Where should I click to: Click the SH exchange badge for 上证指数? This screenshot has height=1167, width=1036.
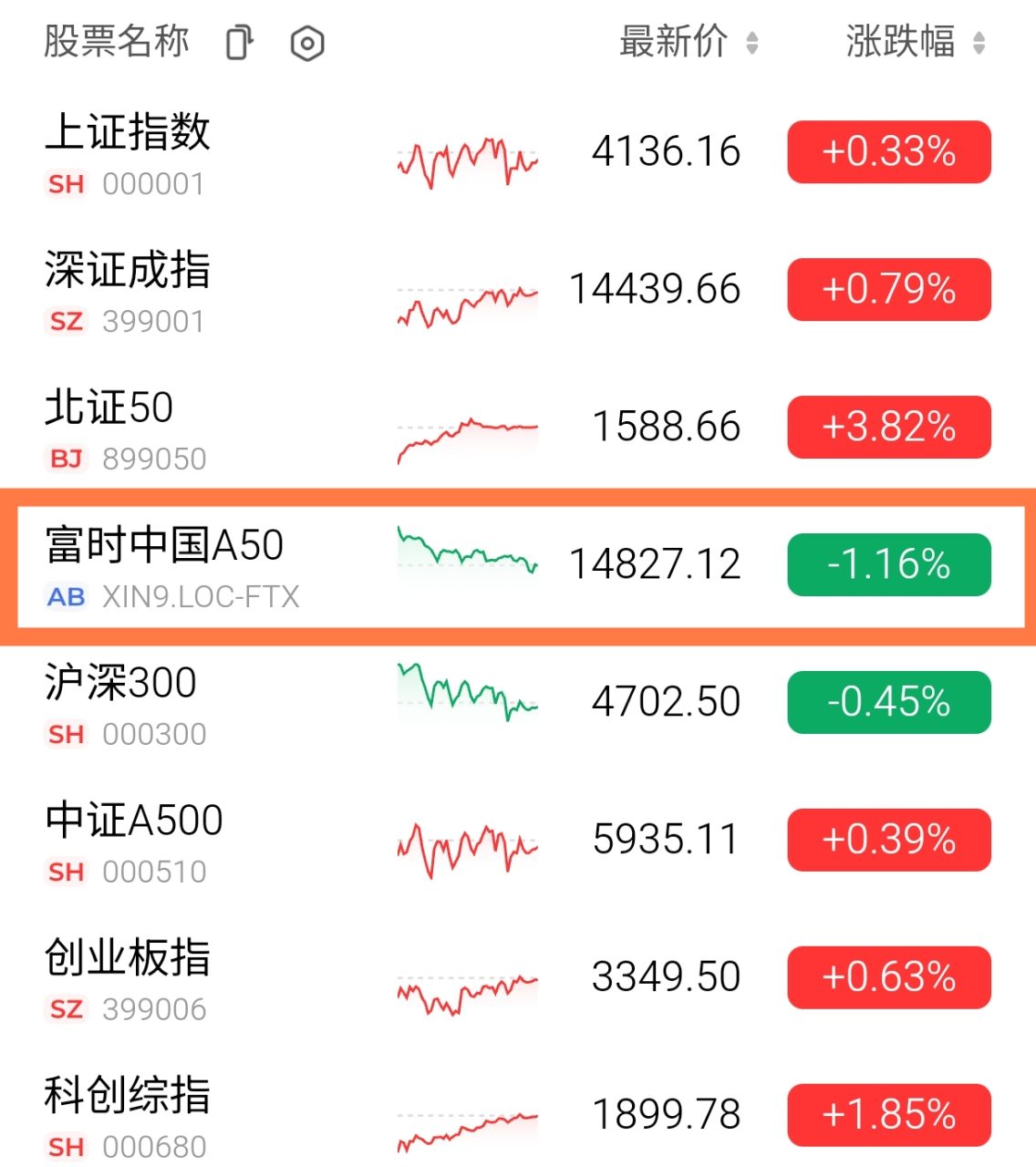pos(65,184)
